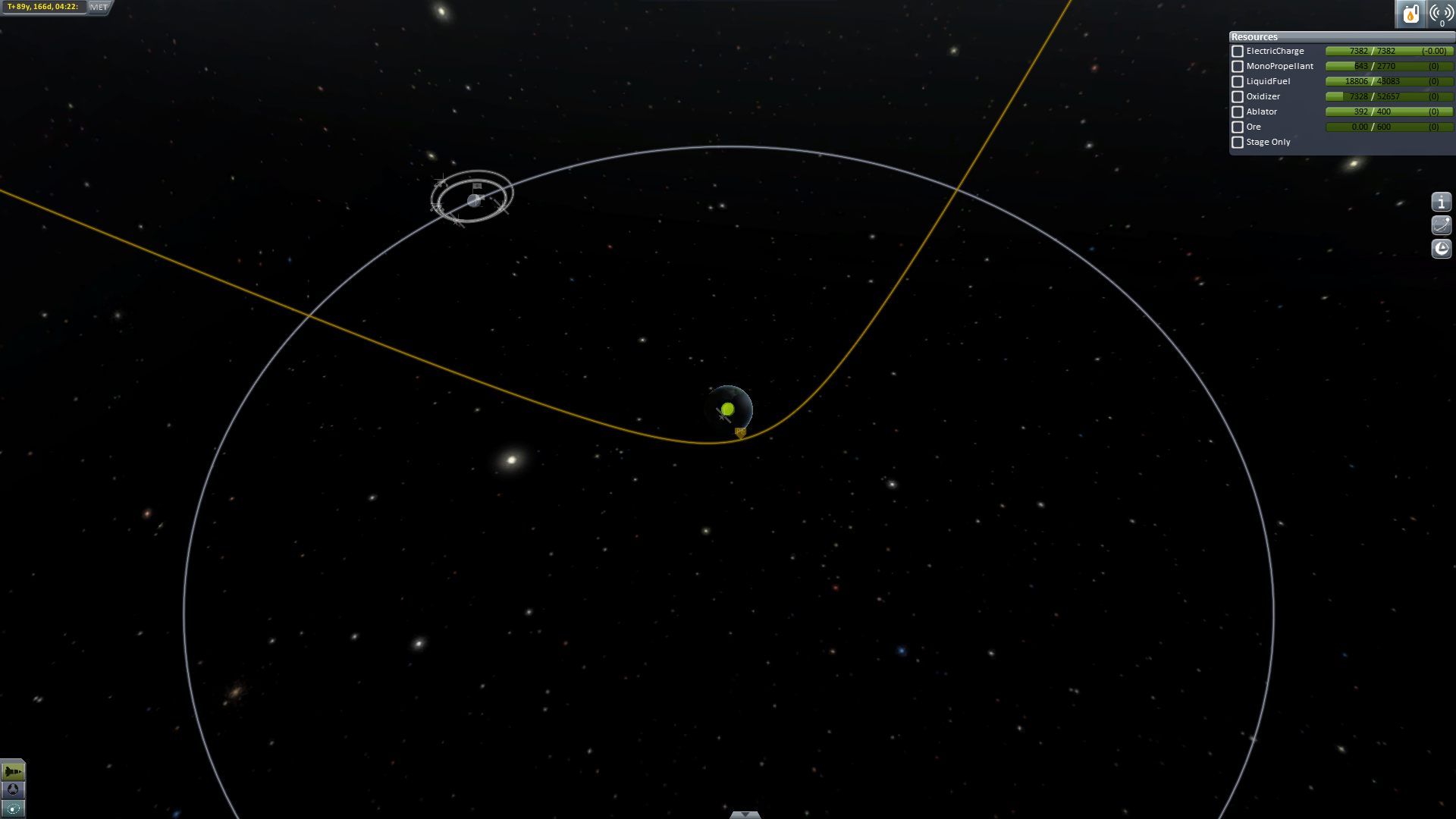Screen dimensions: 1456x819
Task: Open the orbit maneuver tool icon
Action: tap(1441, 225)
